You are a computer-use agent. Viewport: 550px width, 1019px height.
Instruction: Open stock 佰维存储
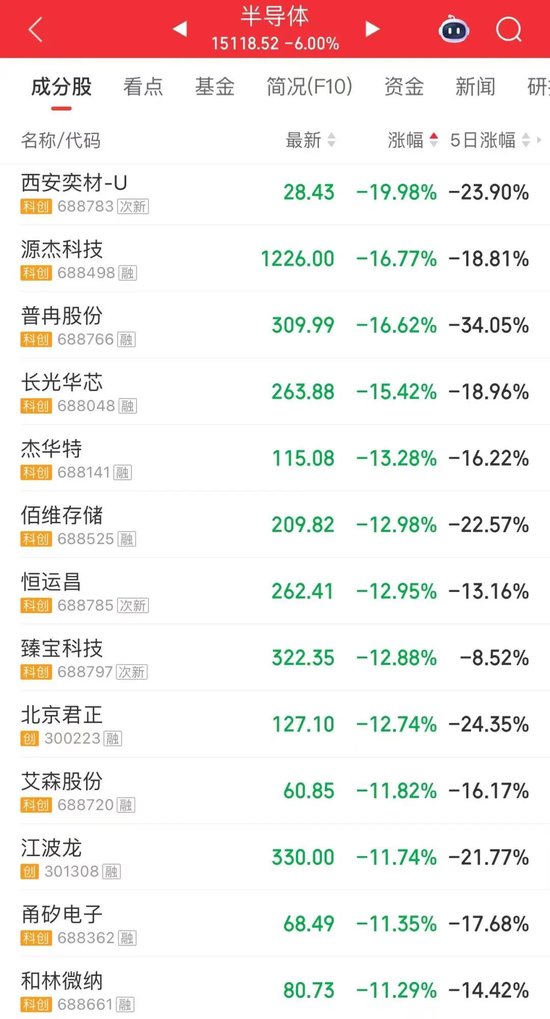click(x=275, y=525)
